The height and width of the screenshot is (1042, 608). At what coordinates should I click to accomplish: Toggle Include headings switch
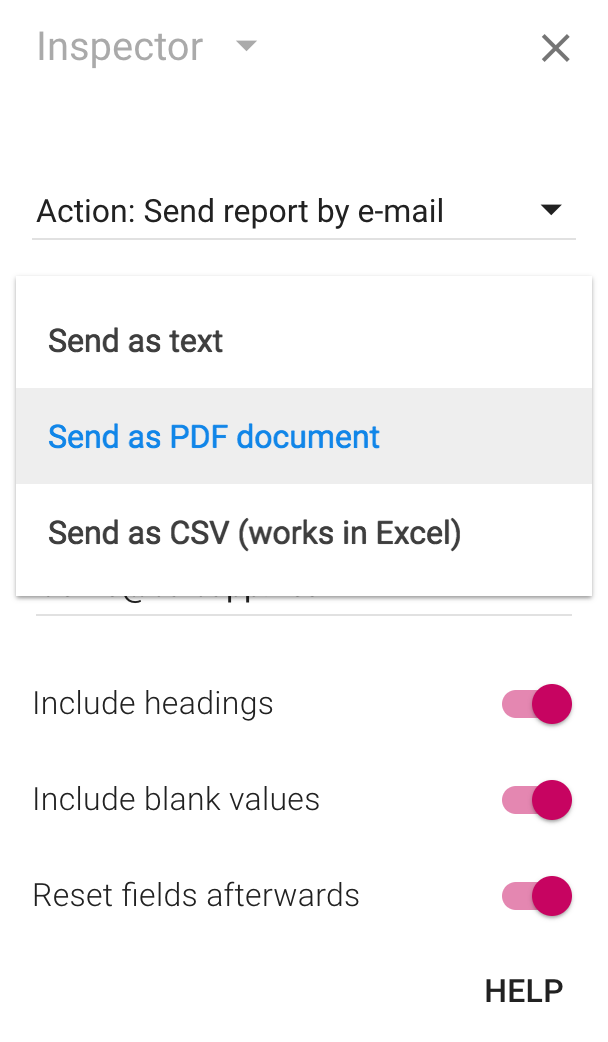[537, 704]
